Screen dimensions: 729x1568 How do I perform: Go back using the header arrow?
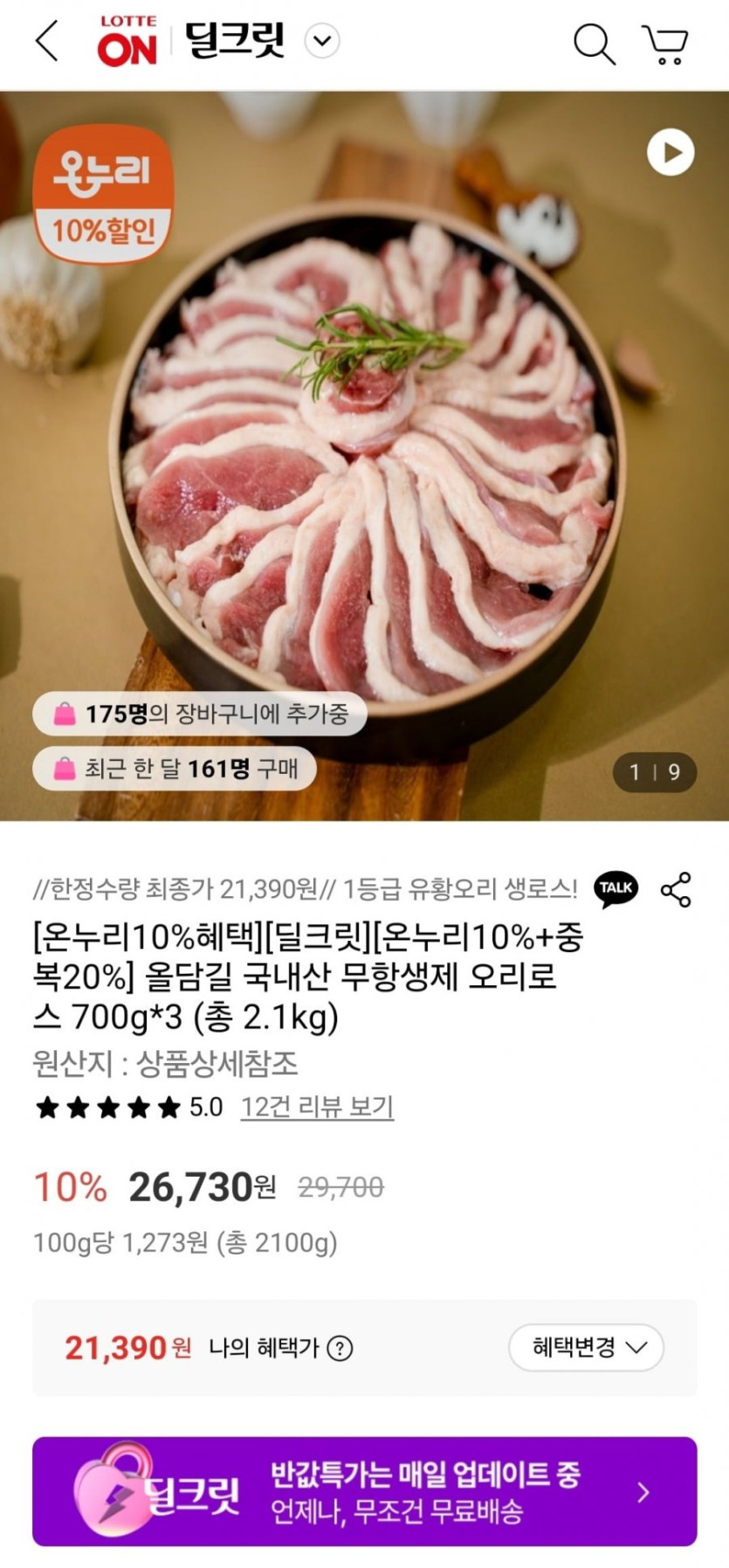[x=47, y=41]
